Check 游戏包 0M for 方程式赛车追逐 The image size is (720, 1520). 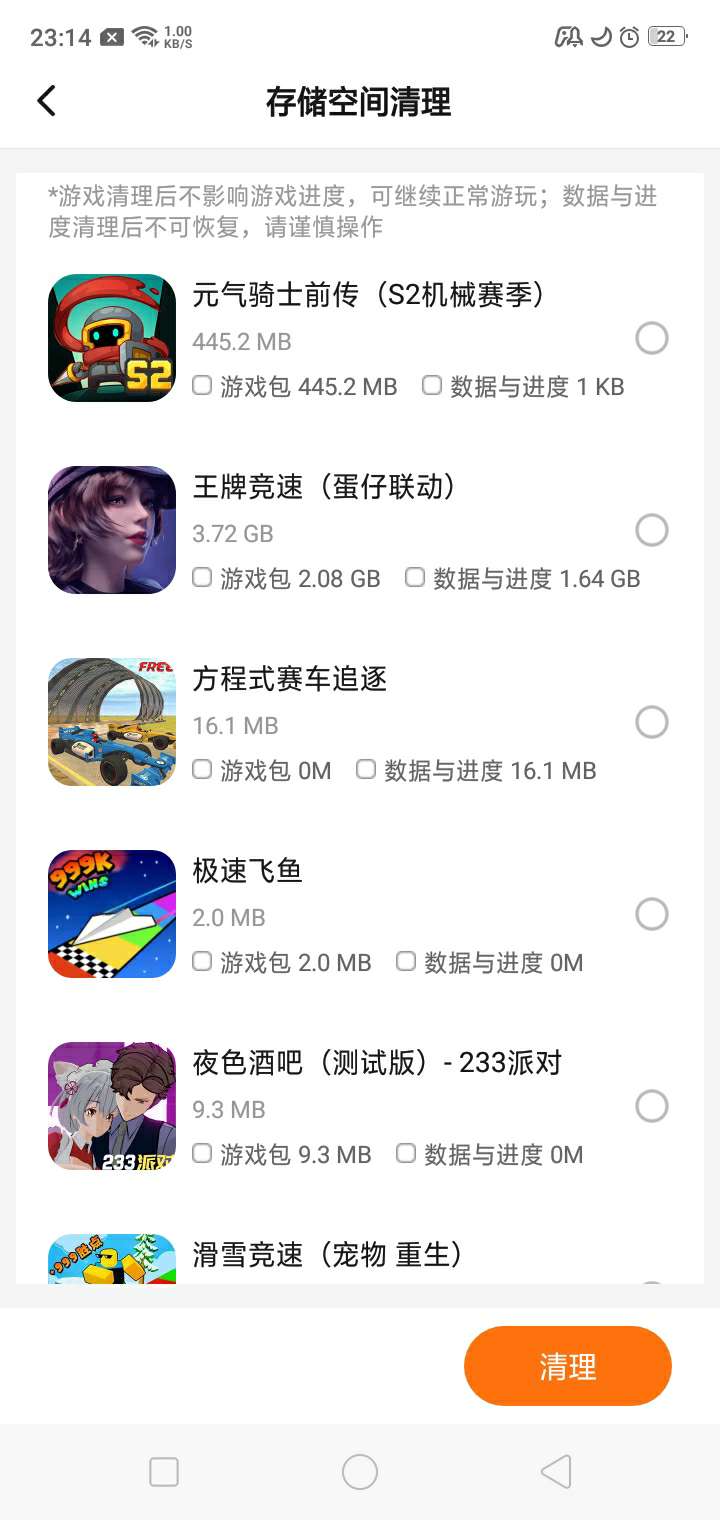point(202,770)
